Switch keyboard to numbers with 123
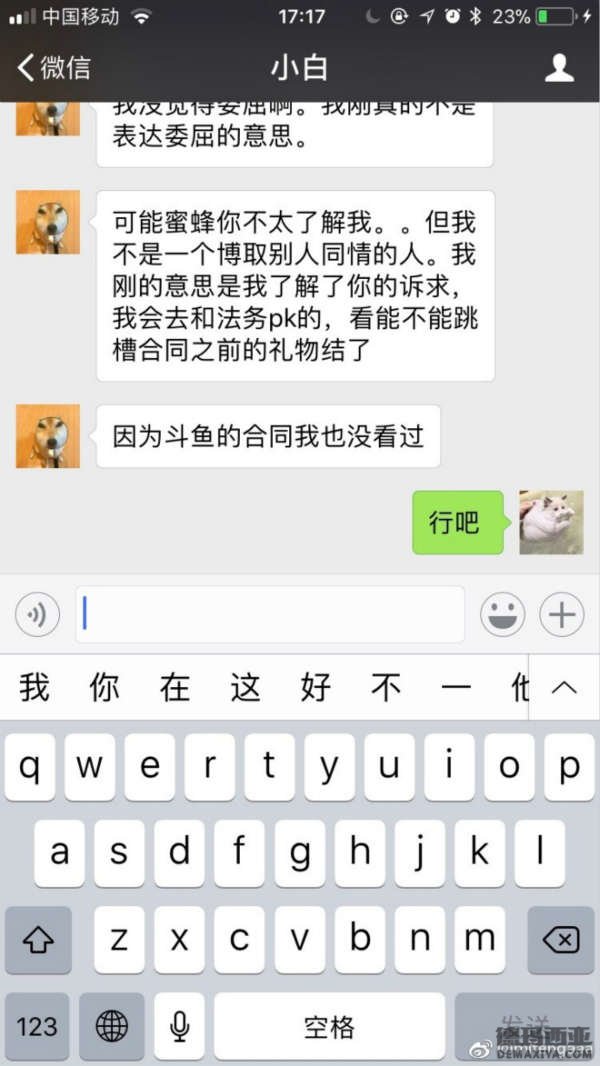The width and height of the screenshot is (600, 1066). coord(37,1026)
